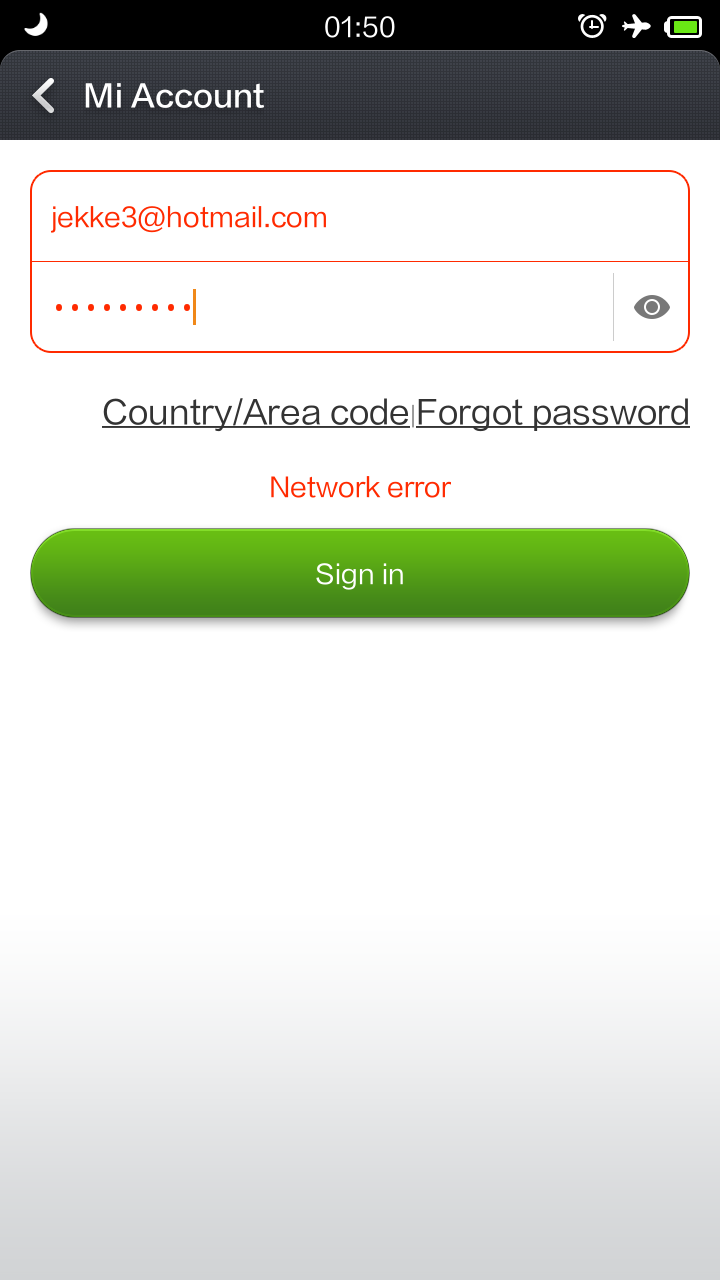Focus the password field
This screenshot has height=1280, width=720.
click(322, 307)
